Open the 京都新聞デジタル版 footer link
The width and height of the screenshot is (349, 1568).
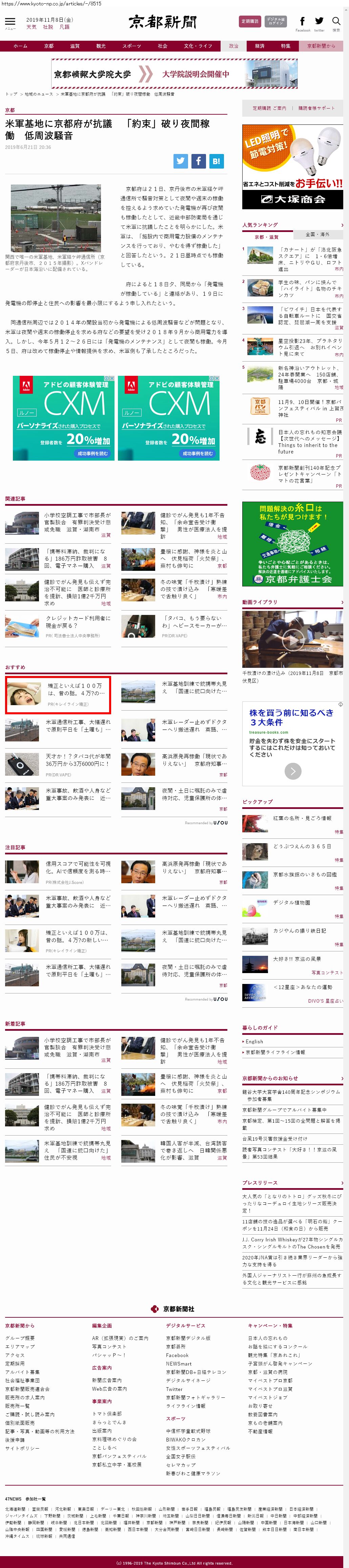[188, 1338]
